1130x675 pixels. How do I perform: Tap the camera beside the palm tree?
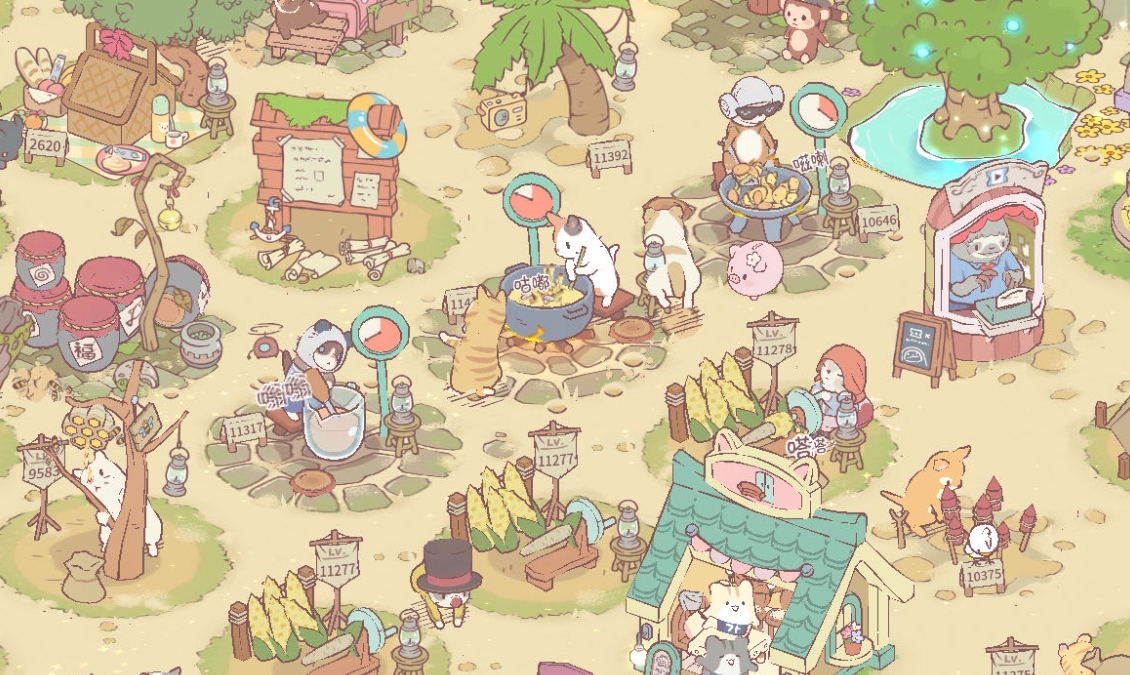(x=501, y=112)
